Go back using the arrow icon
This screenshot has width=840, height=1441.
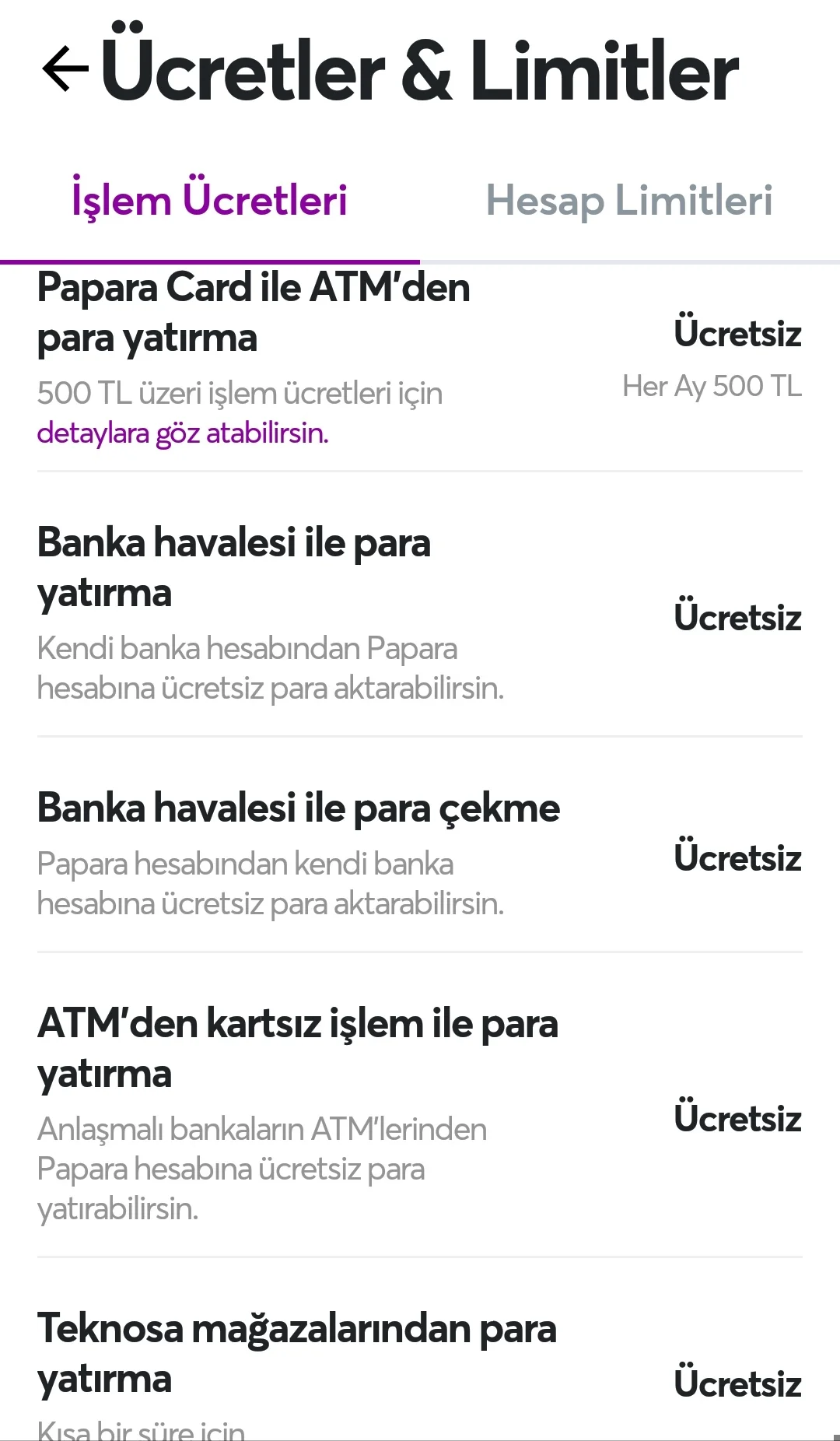tap(65, 69)
